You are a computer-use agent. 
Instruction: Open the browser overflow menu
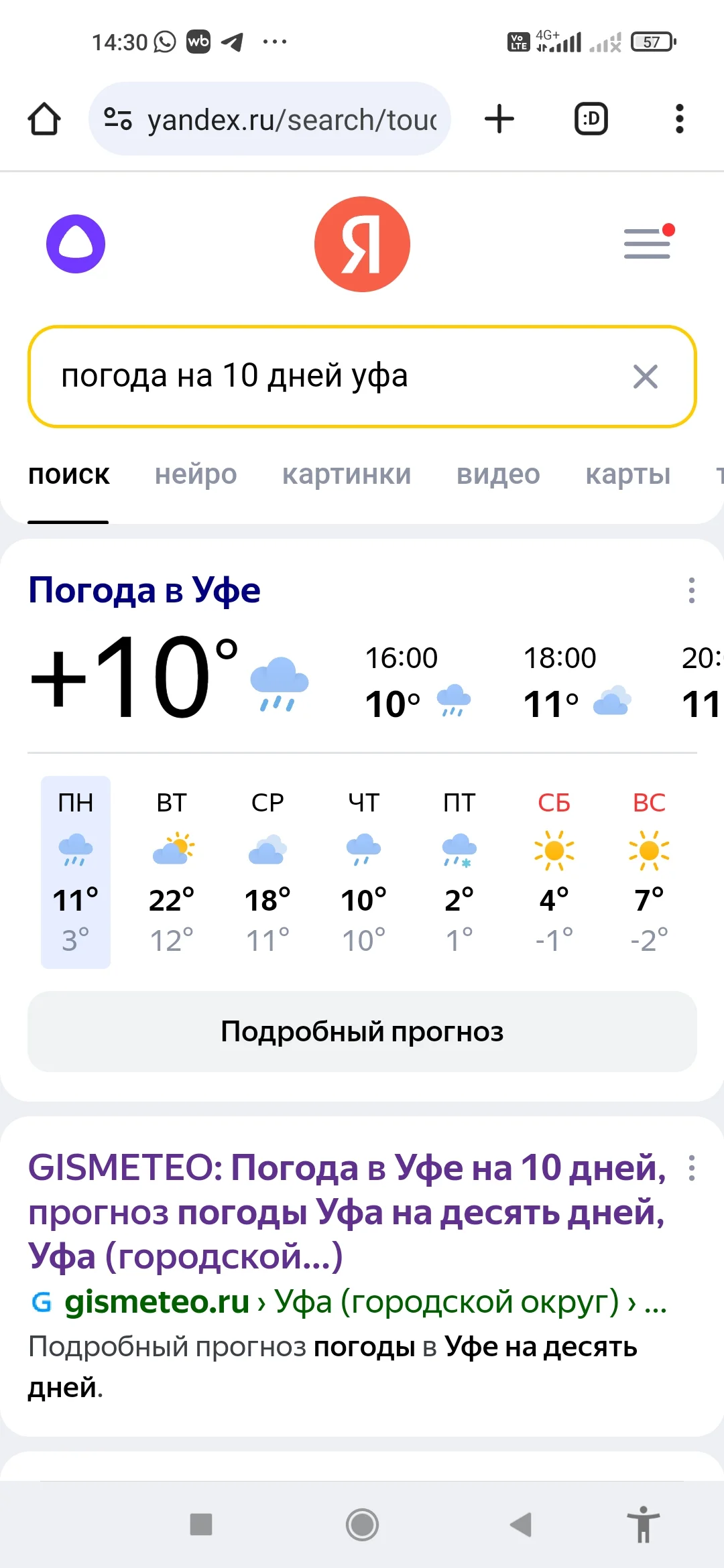coord(679,119)
